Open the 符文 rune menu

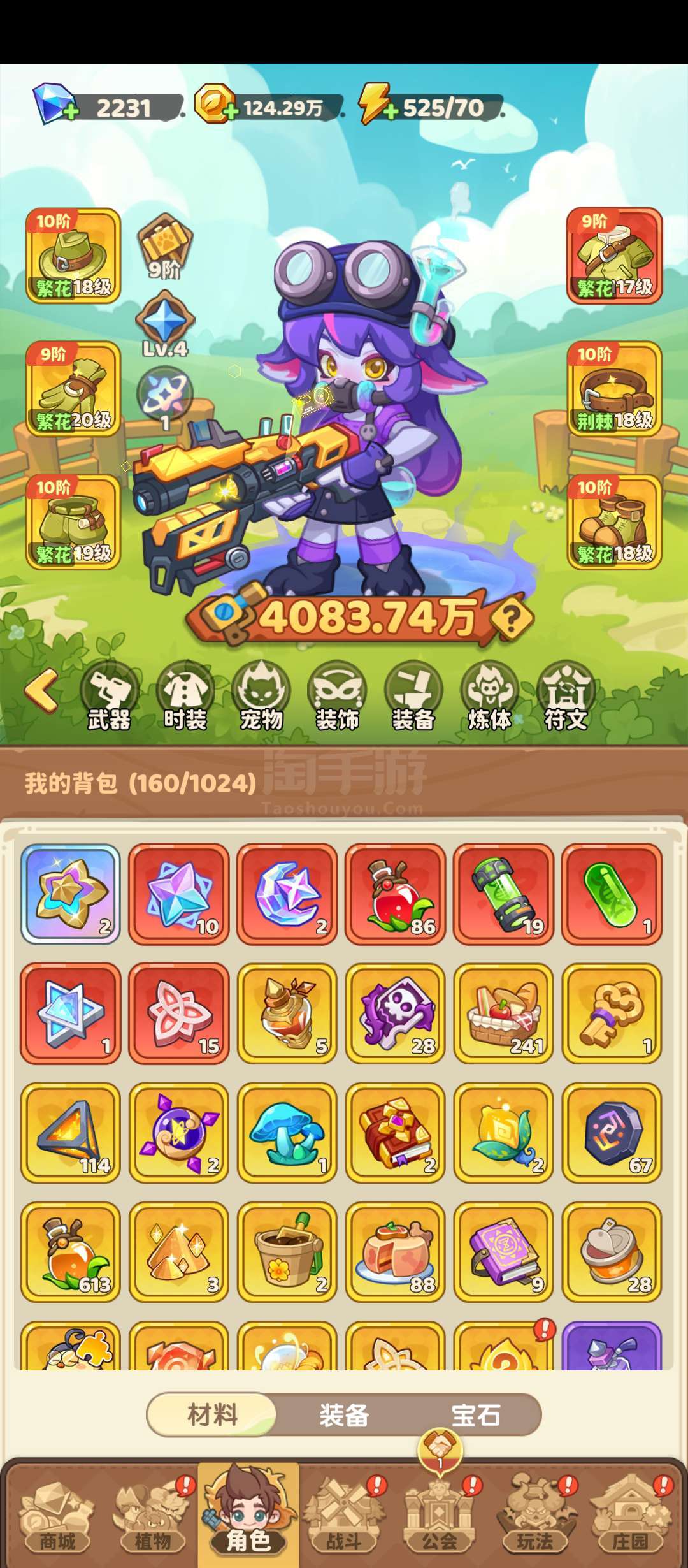[x=566, y=697]
